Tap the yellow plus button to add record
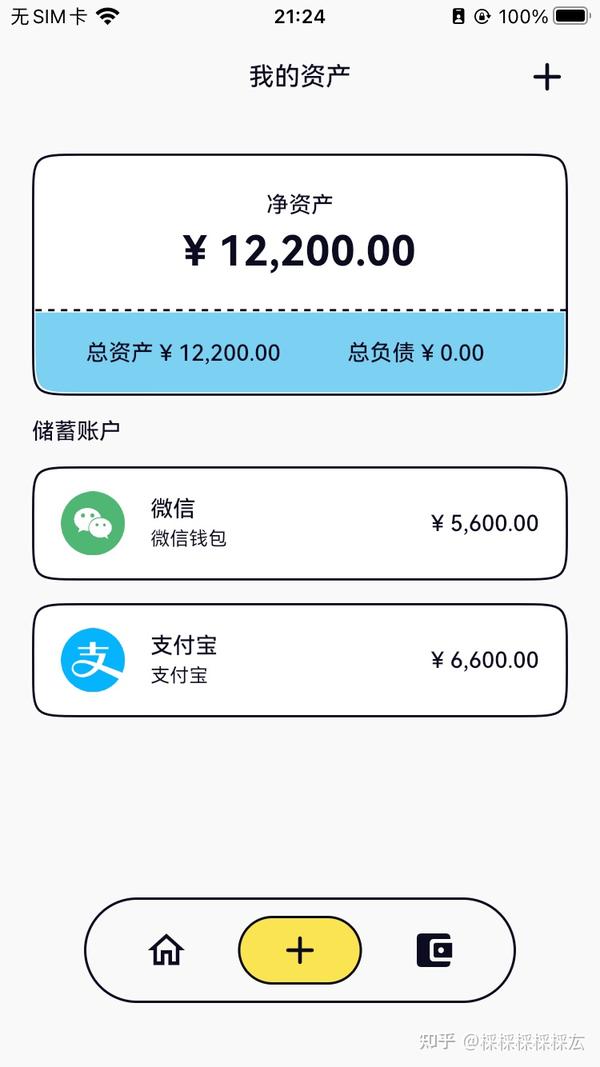Screen dimensions: 600x1067 click(x=300, y=950)
